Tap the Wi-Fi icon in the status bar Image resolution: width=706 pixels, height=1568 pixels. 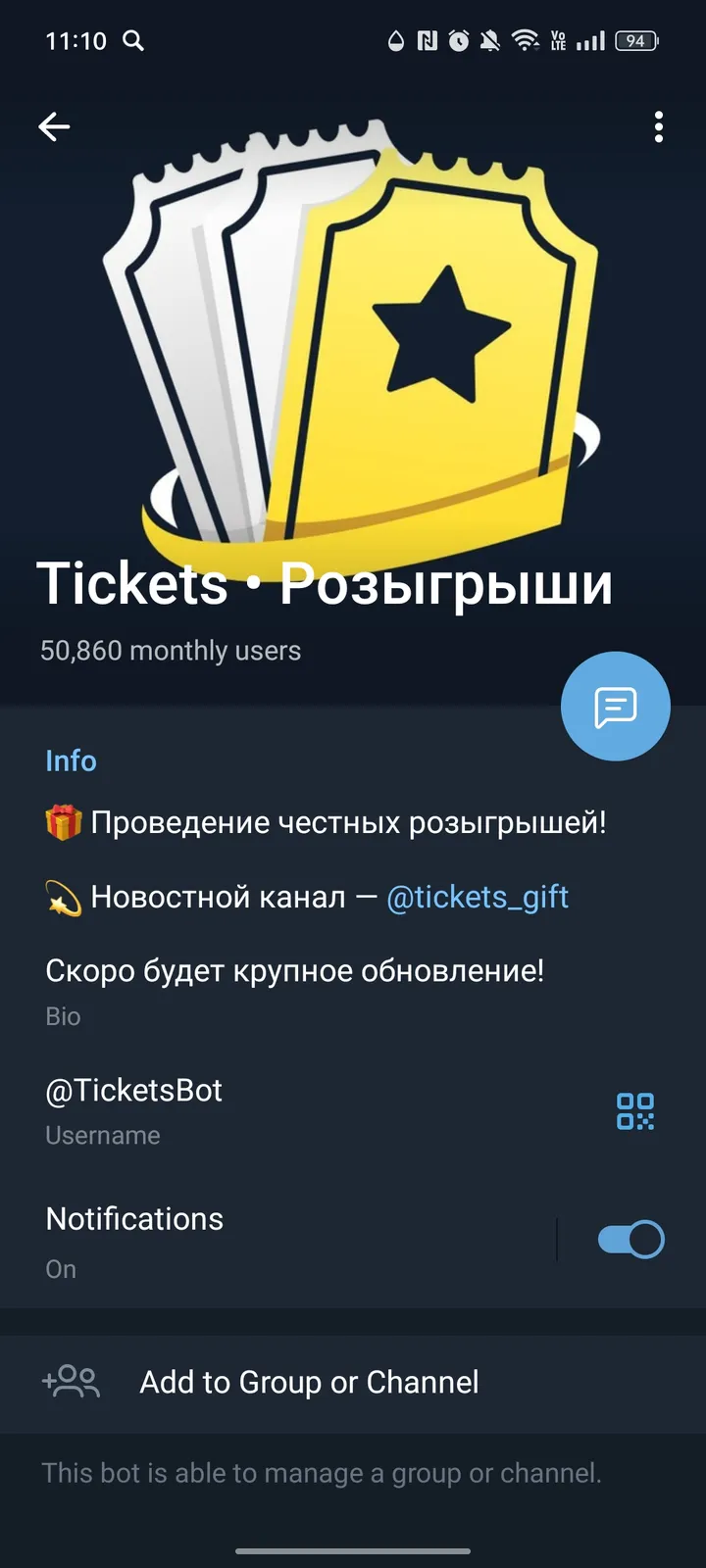527,41
